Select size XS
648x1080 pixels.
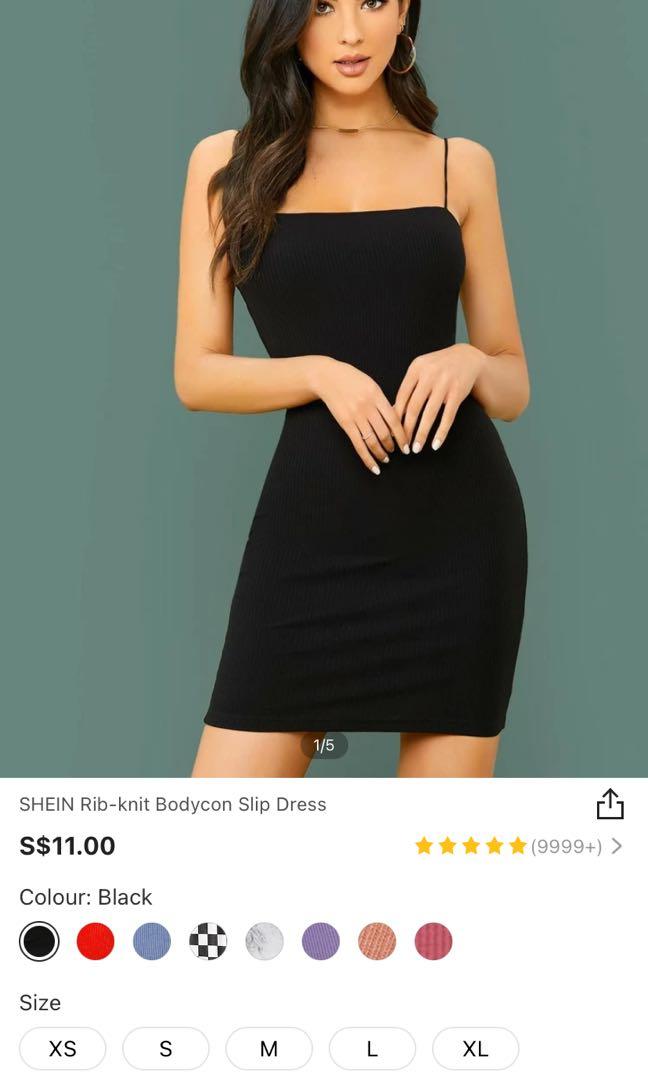[62, 1048]
